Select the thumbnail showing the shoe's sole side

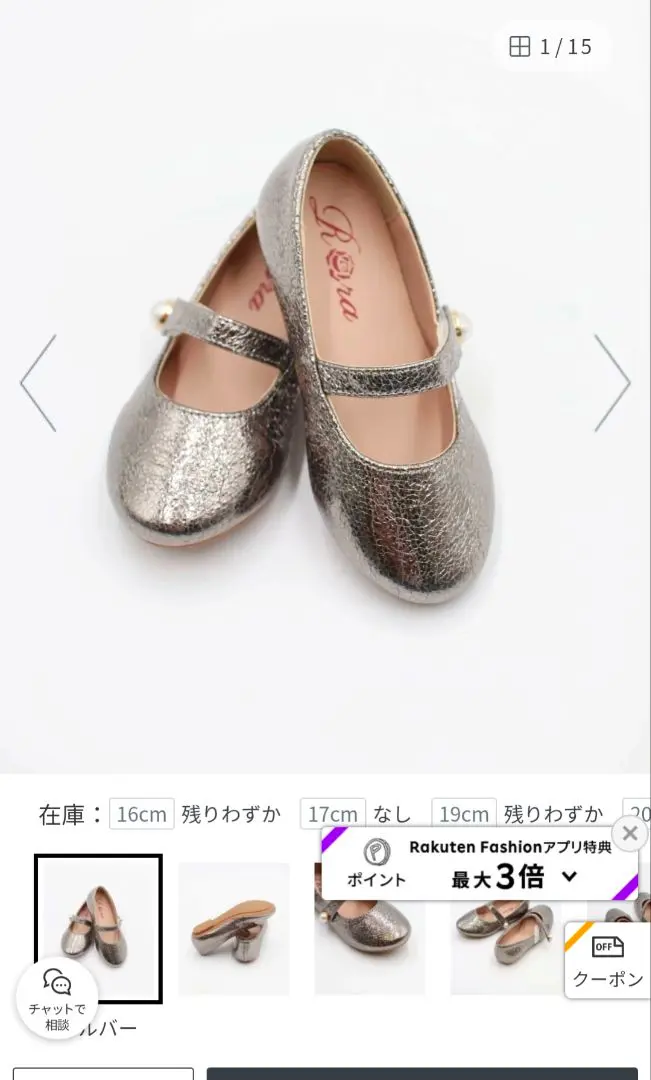234,928
